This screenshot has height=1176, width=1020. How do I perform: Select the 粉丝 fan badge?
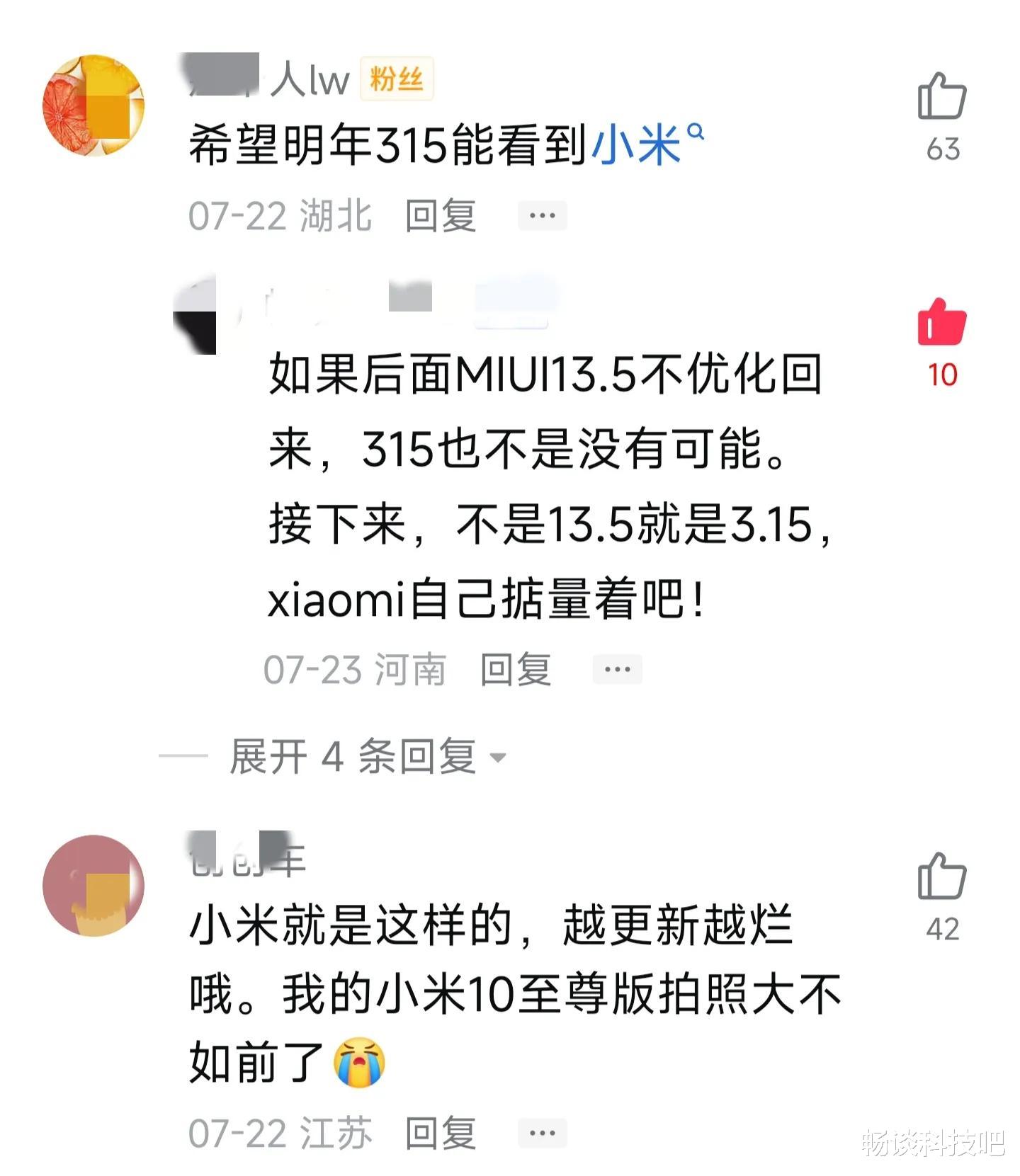(395, 80)
